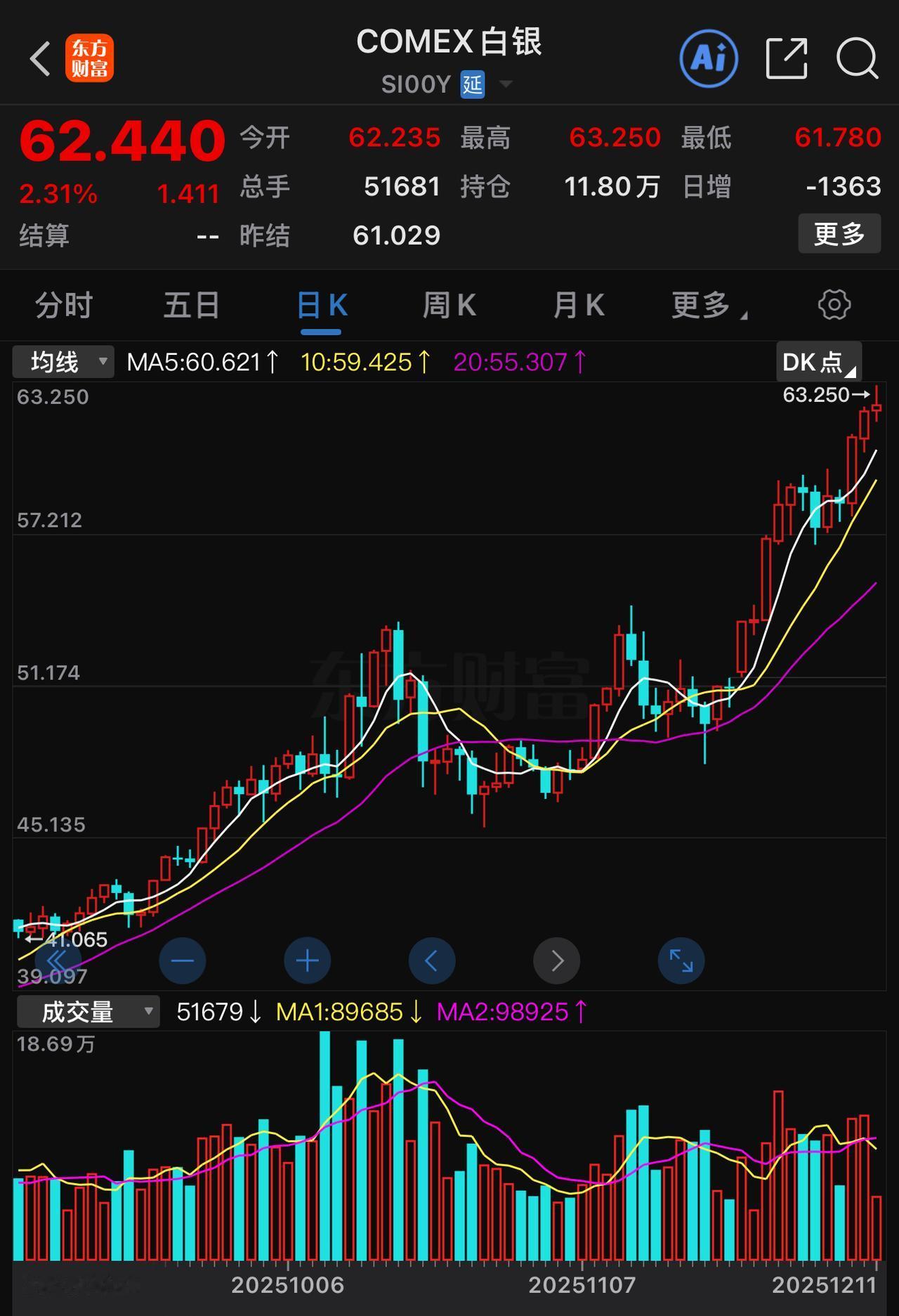The image size is (899, 1316).
Task: Tap 更多 to view more quote details
Action: click(839, 233)
